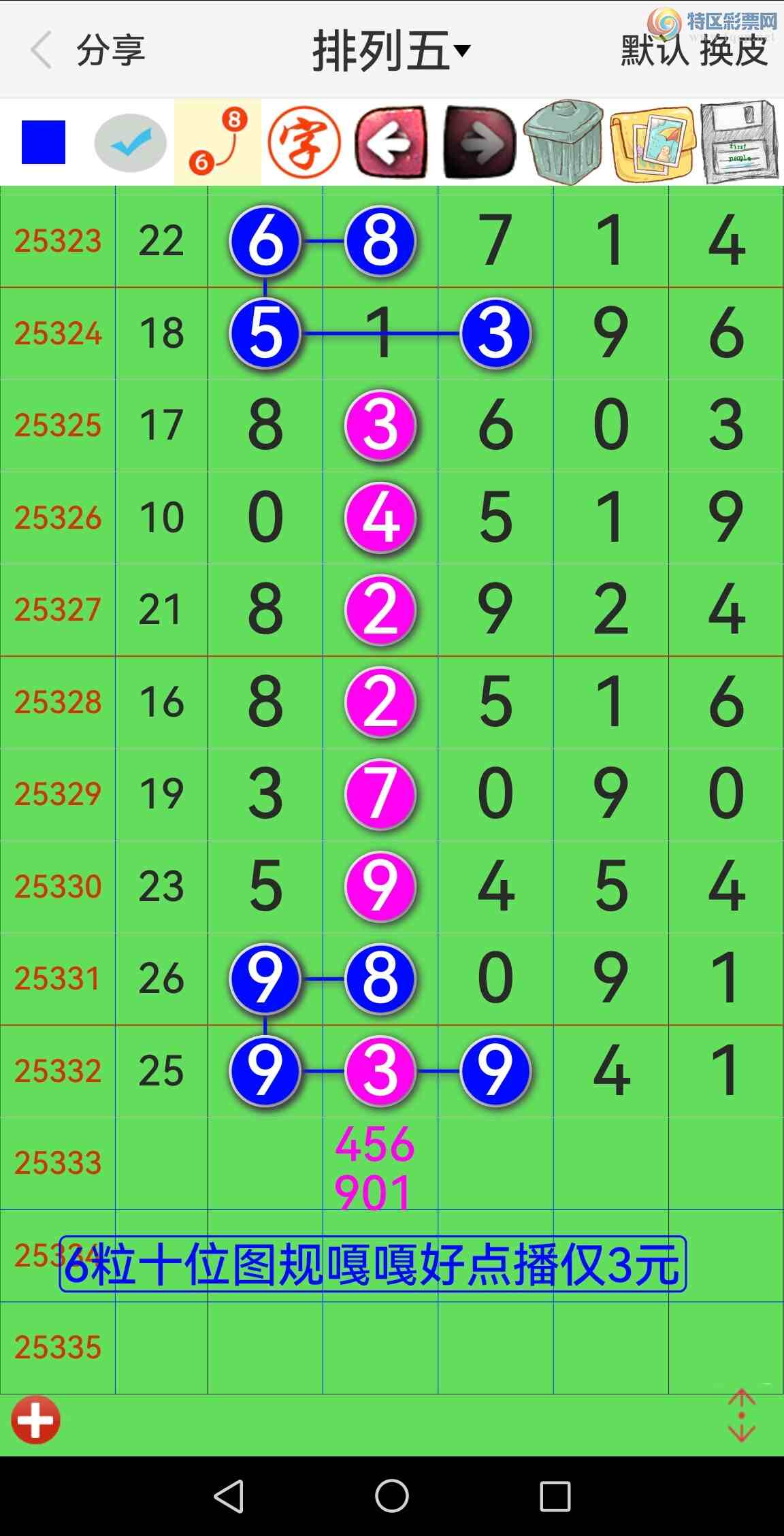The width and height of the screenshot is (784, 1536).
Task: Go back using the top-left arrow
Action: pyautogui.click(x=41, y=50)
